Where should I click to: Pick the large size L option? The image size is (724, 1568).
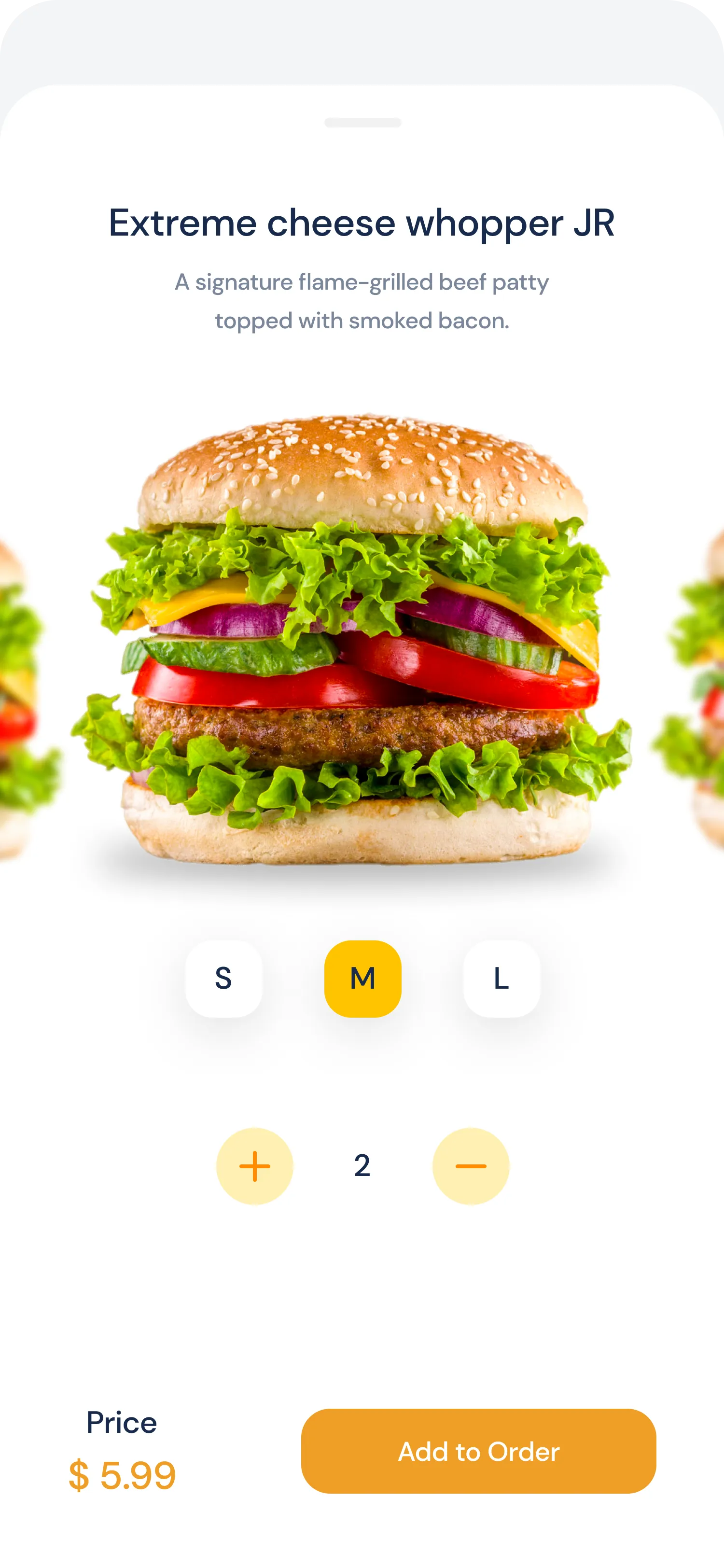pos(501,979)
